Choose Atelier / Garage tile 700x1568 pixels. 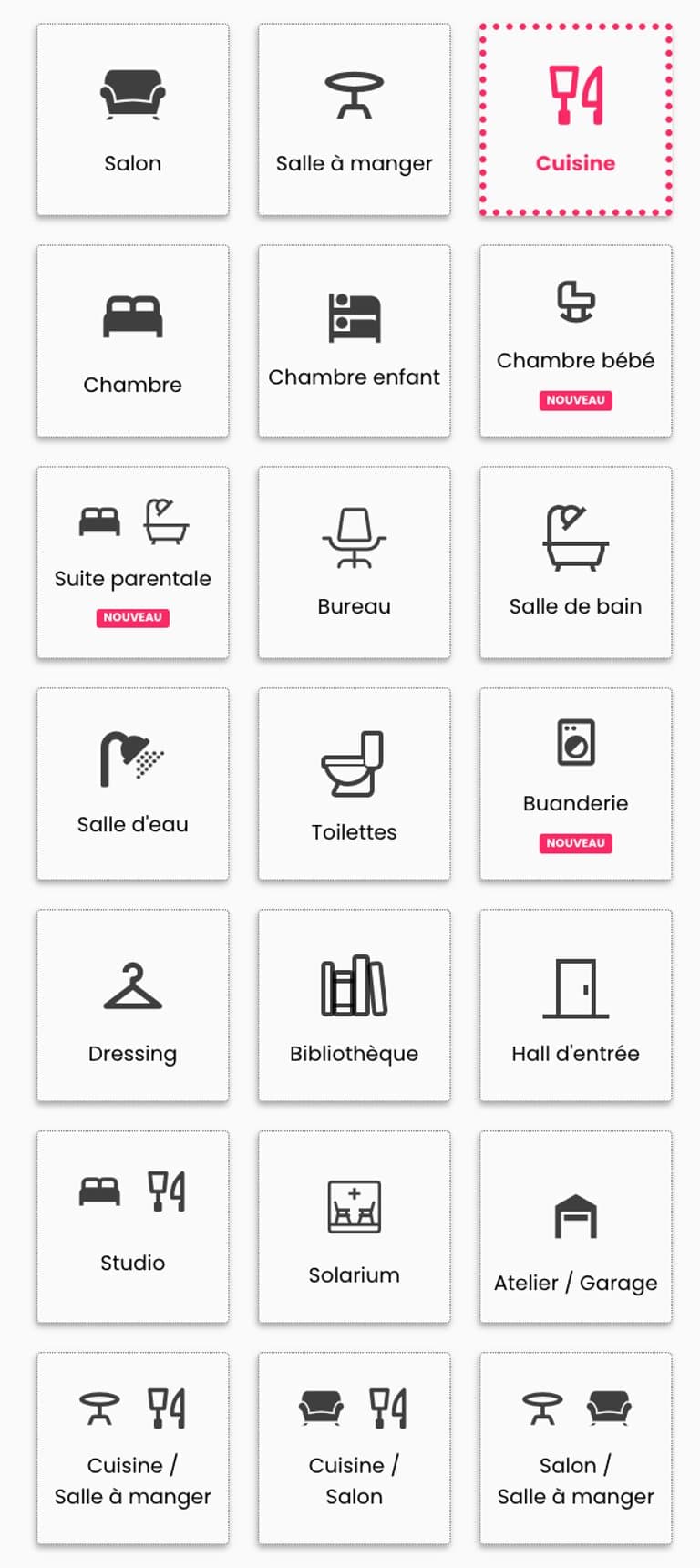click(x=575, y=1227)
